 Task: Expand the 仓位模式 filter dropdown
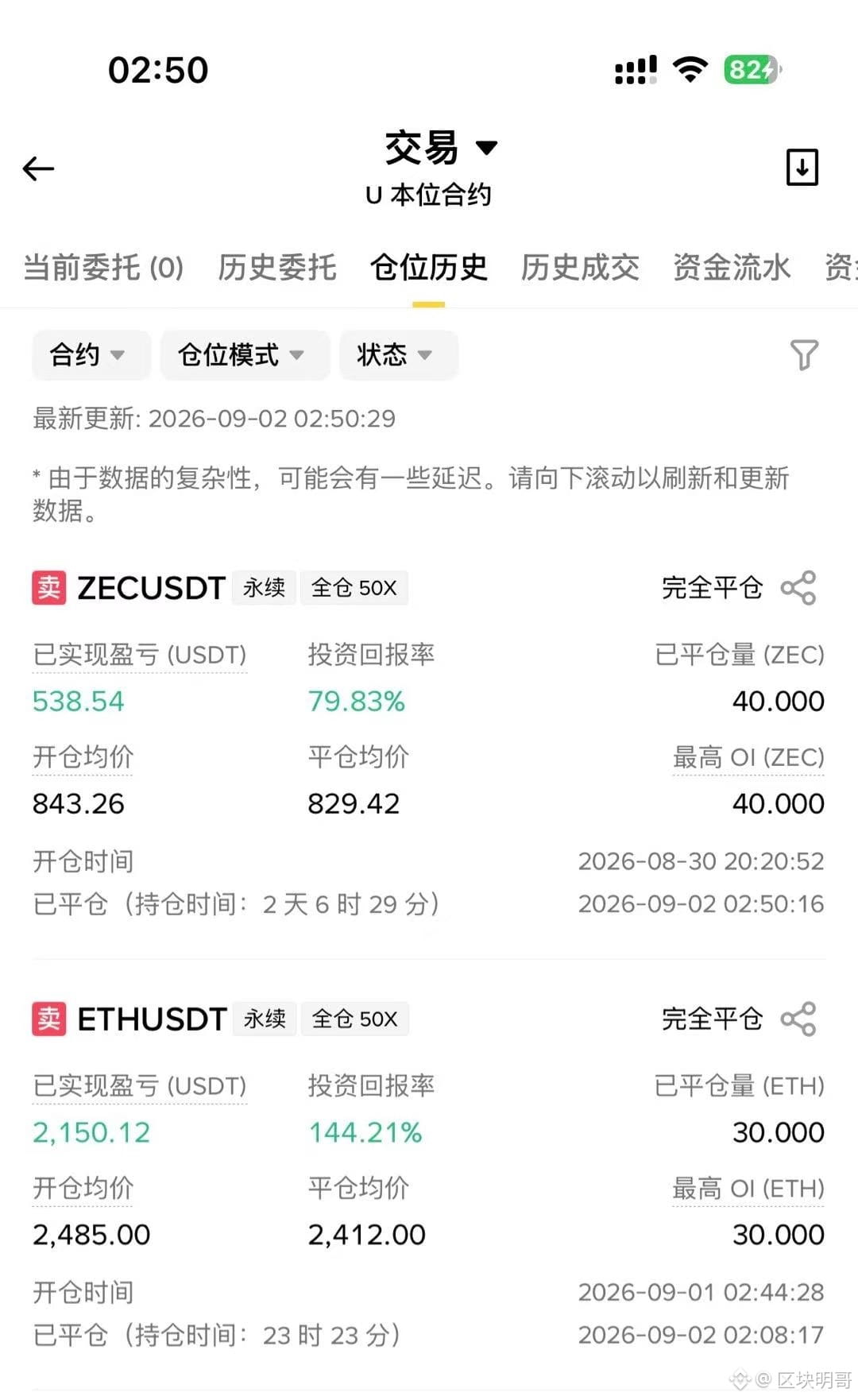(245, 354)
